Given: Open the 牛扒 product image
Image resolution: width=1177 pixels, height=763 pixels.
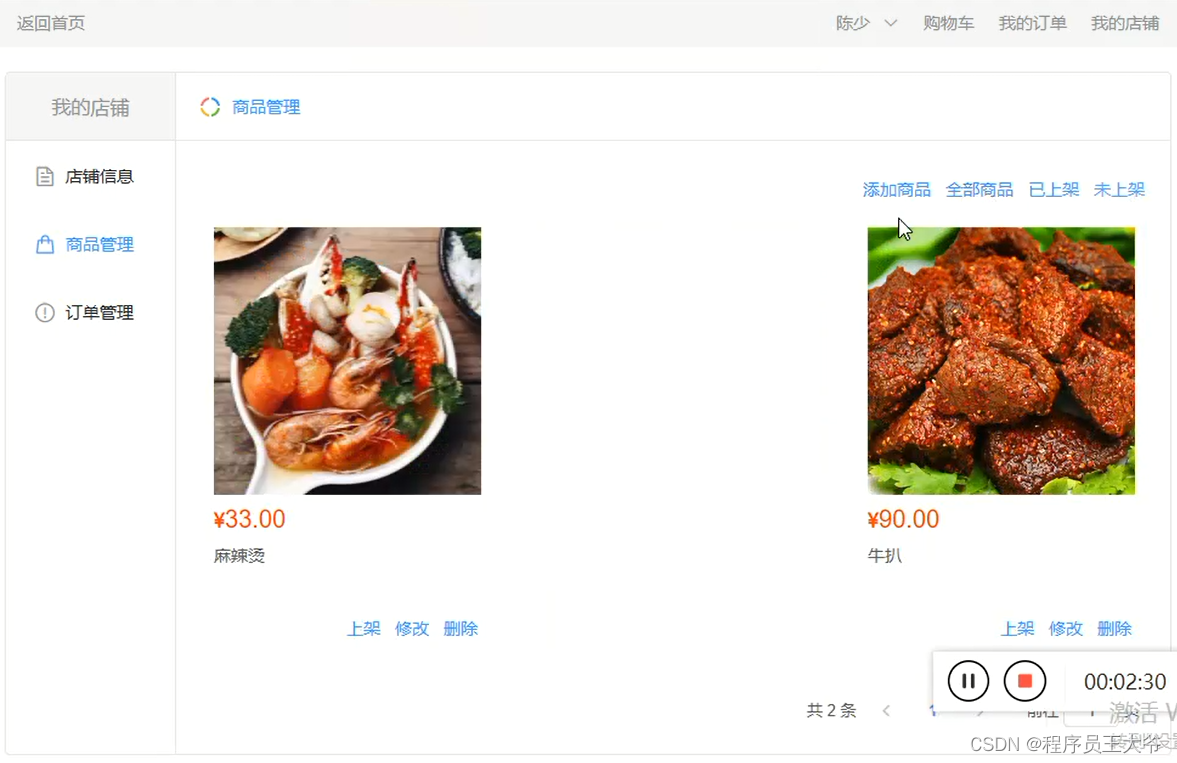Looking at the screenshot, I should pos(1001,361).
